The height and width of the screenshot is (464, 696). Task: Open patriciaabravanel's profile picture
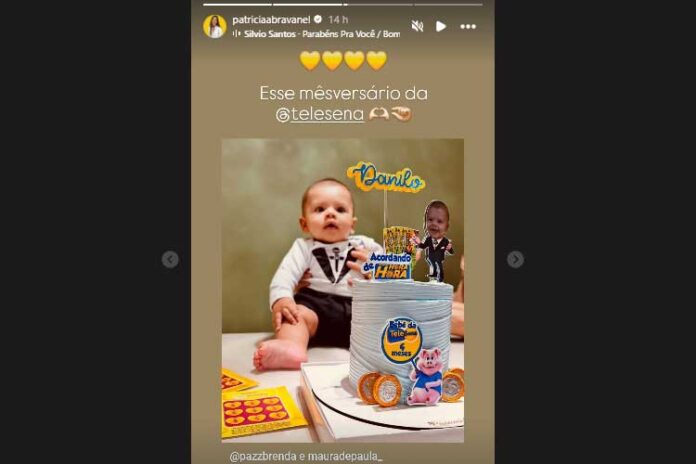tap(214, 26)
